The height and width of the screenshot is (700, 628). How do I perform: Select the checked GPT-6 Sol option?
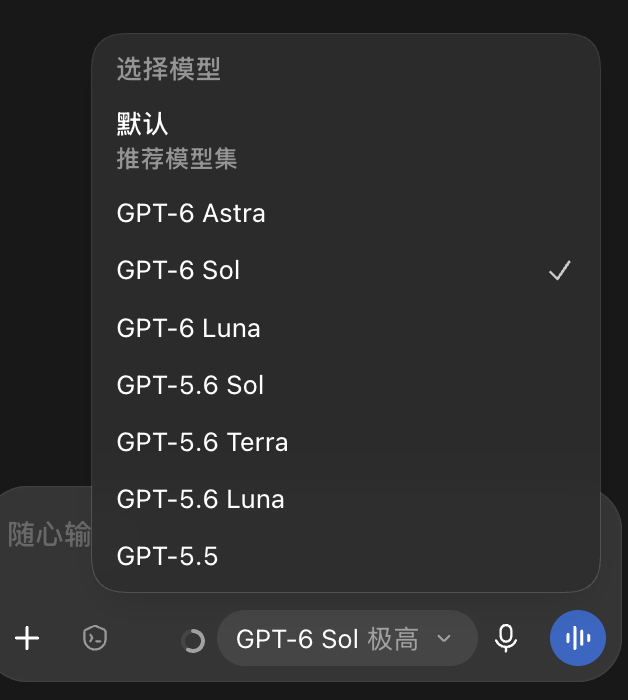[x=345, y=270]
